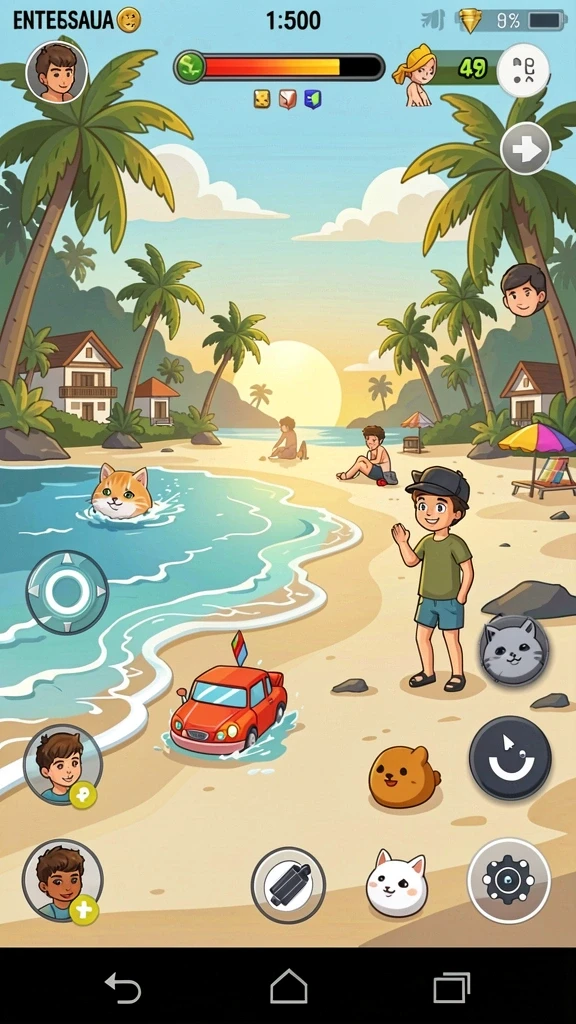Open recent apps from the navigation bar
This screenshot has width=576, height=1024.
click(x=452, y=987)
